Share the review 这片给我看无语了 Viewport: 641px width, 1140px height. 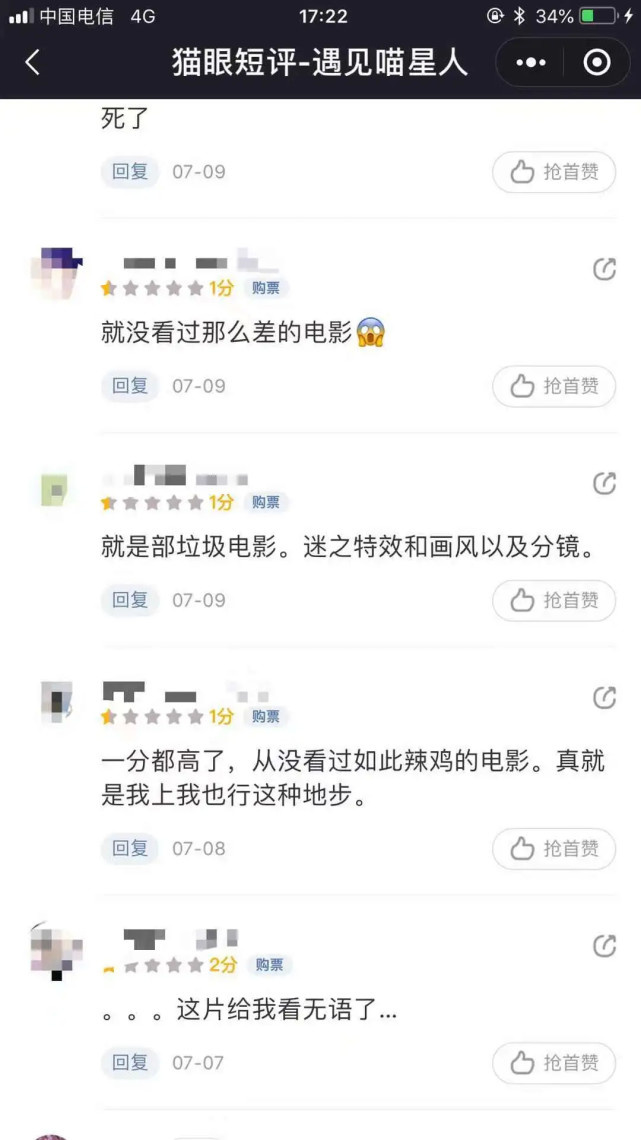tap(604, 946)
